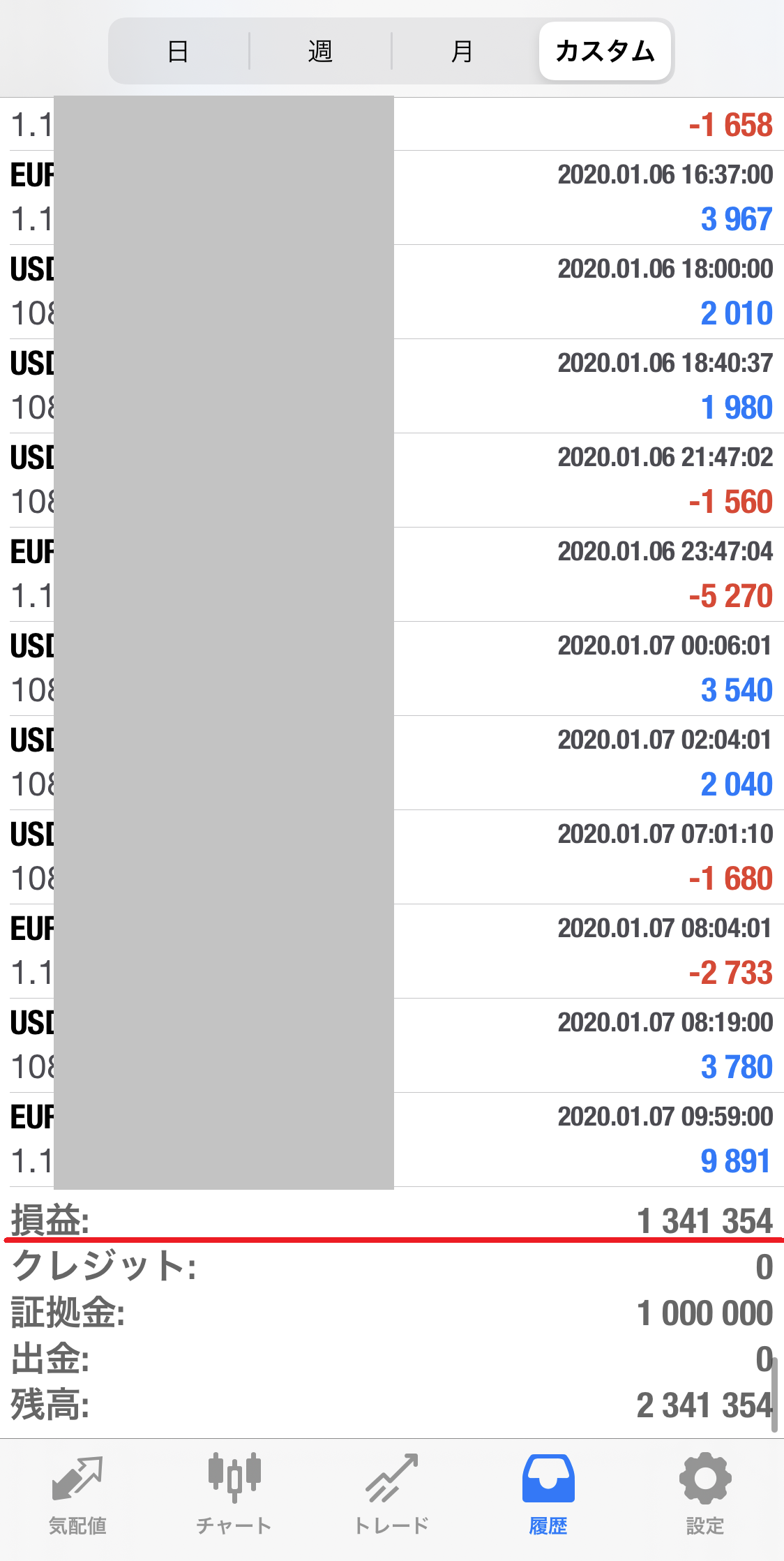Open the trade dated 2020.01.06 16:37:00
This screenshot has width=784, height=1561.
[392, 197]
